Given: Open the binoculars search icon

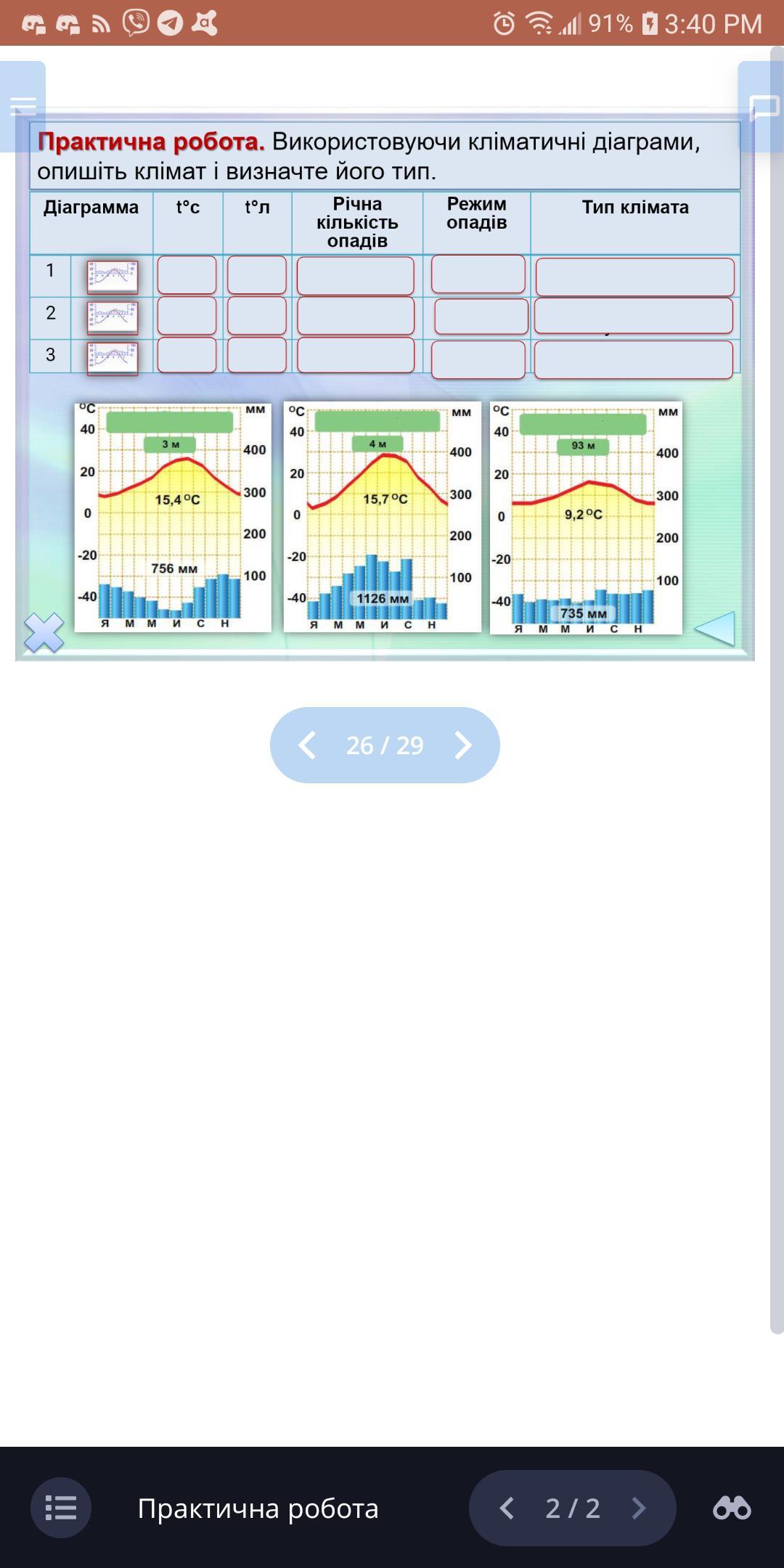Looking at the screenshot, I should (732, 1508).
